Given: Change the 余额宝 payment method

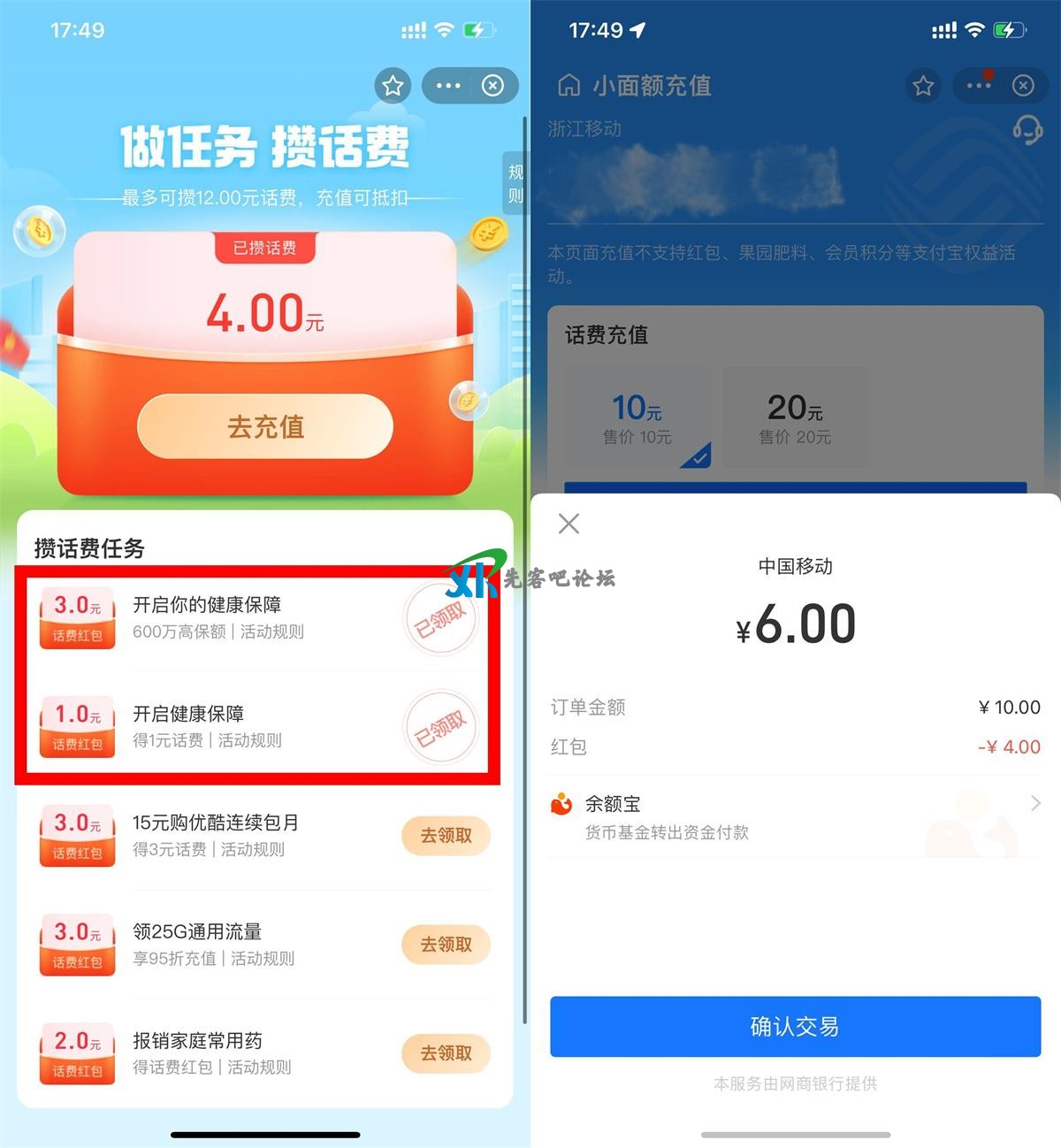Looking at the screenshot, I should [x=794, y=815].
